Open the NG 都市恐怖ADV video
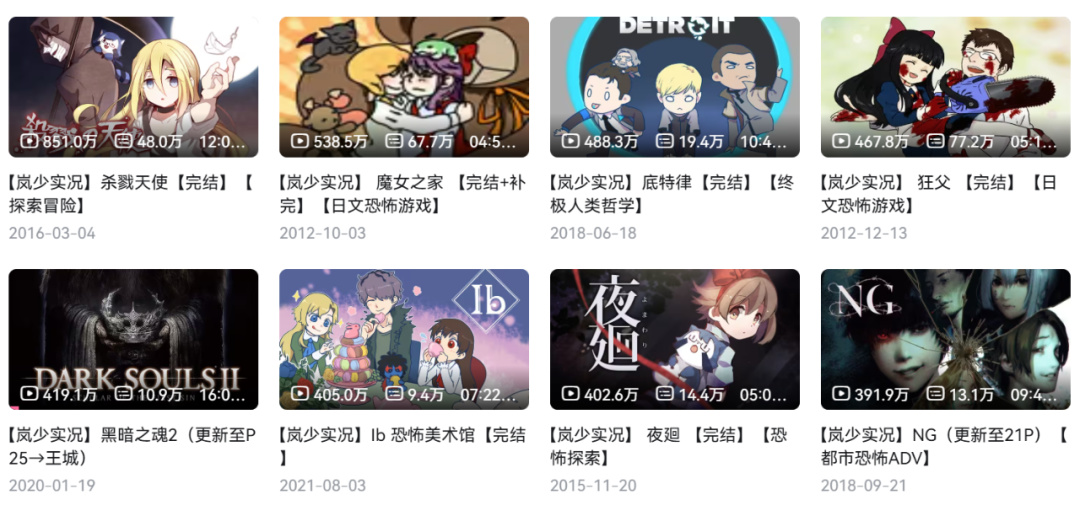 (x=945, y=339)
